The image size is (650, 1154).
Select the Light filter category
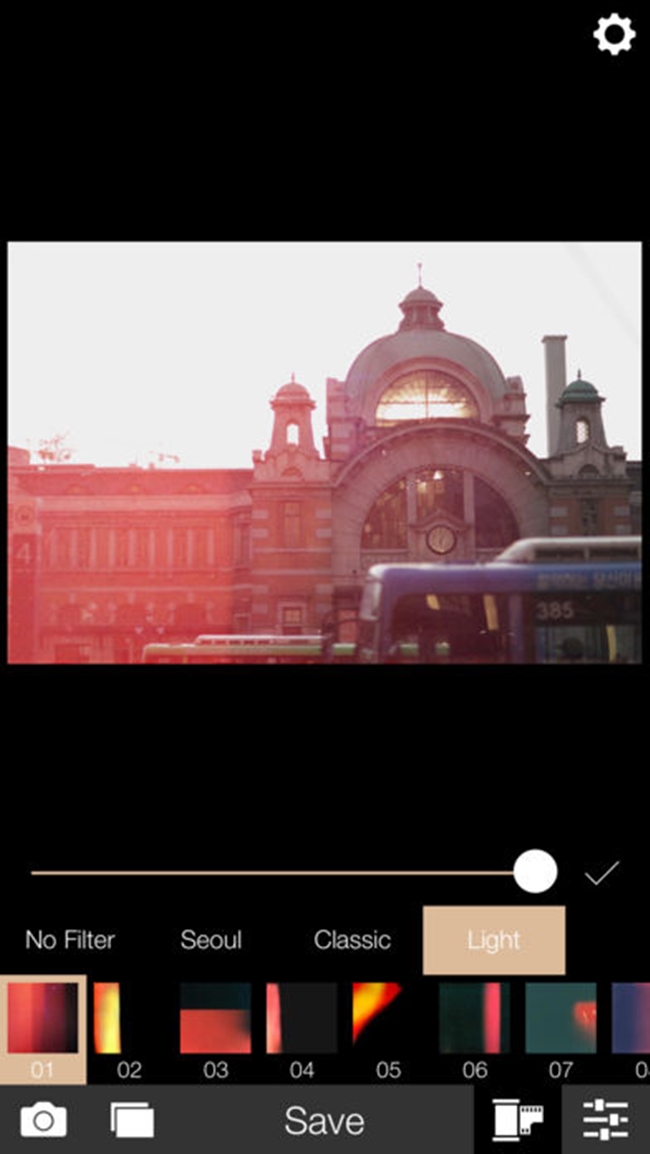pos(494,940)
